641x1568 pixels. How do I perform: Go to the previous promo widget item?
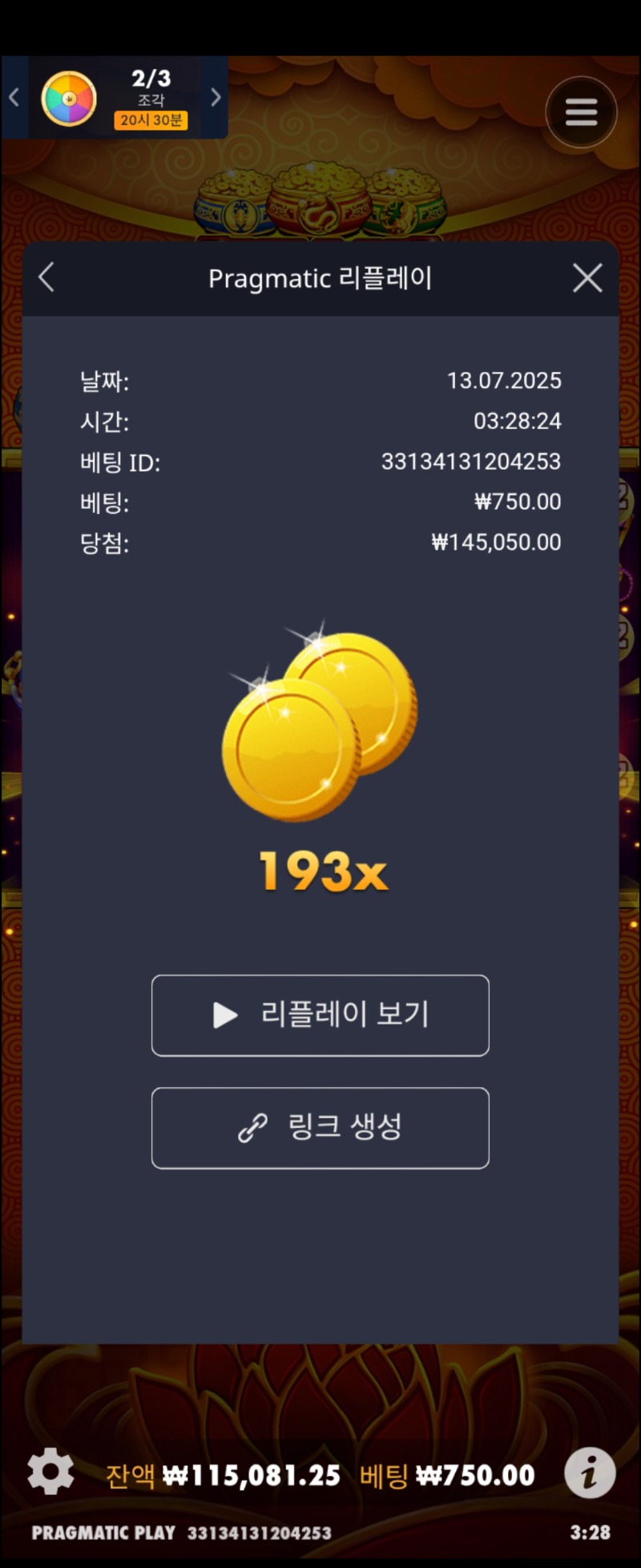pyautogui.click(x=14, y=98)
